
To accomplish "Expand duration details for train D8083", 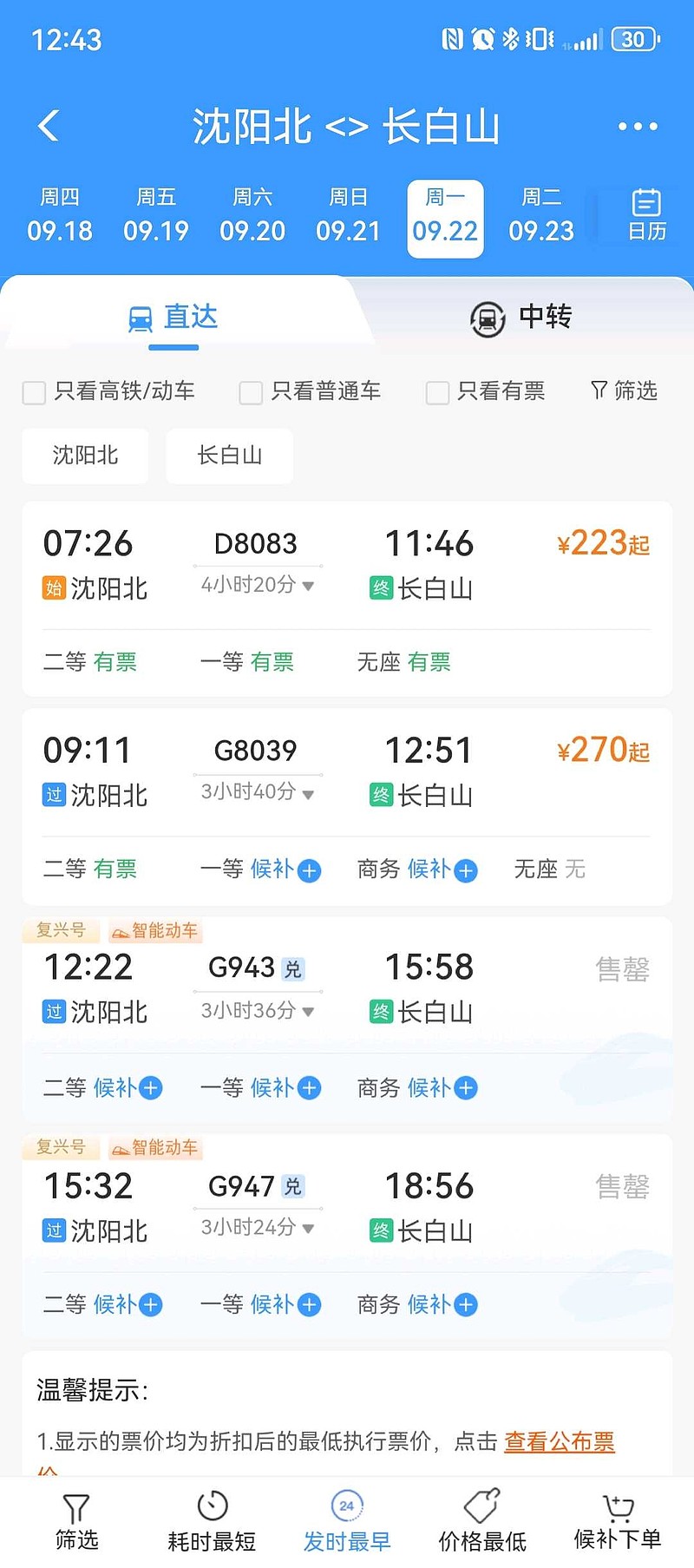I will [308, 586].
